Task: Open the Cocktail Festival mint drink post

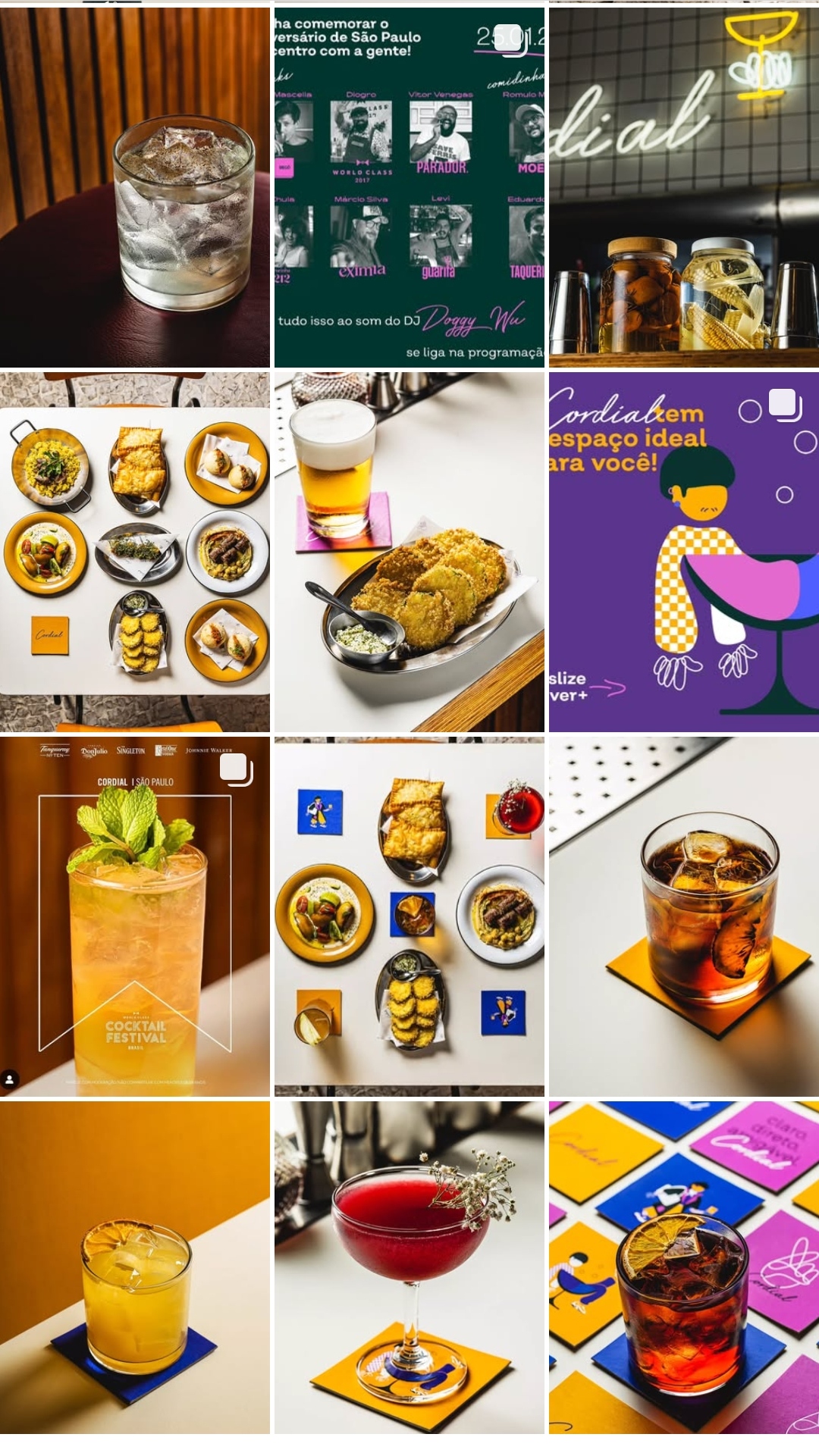Action: click(135, 916)
